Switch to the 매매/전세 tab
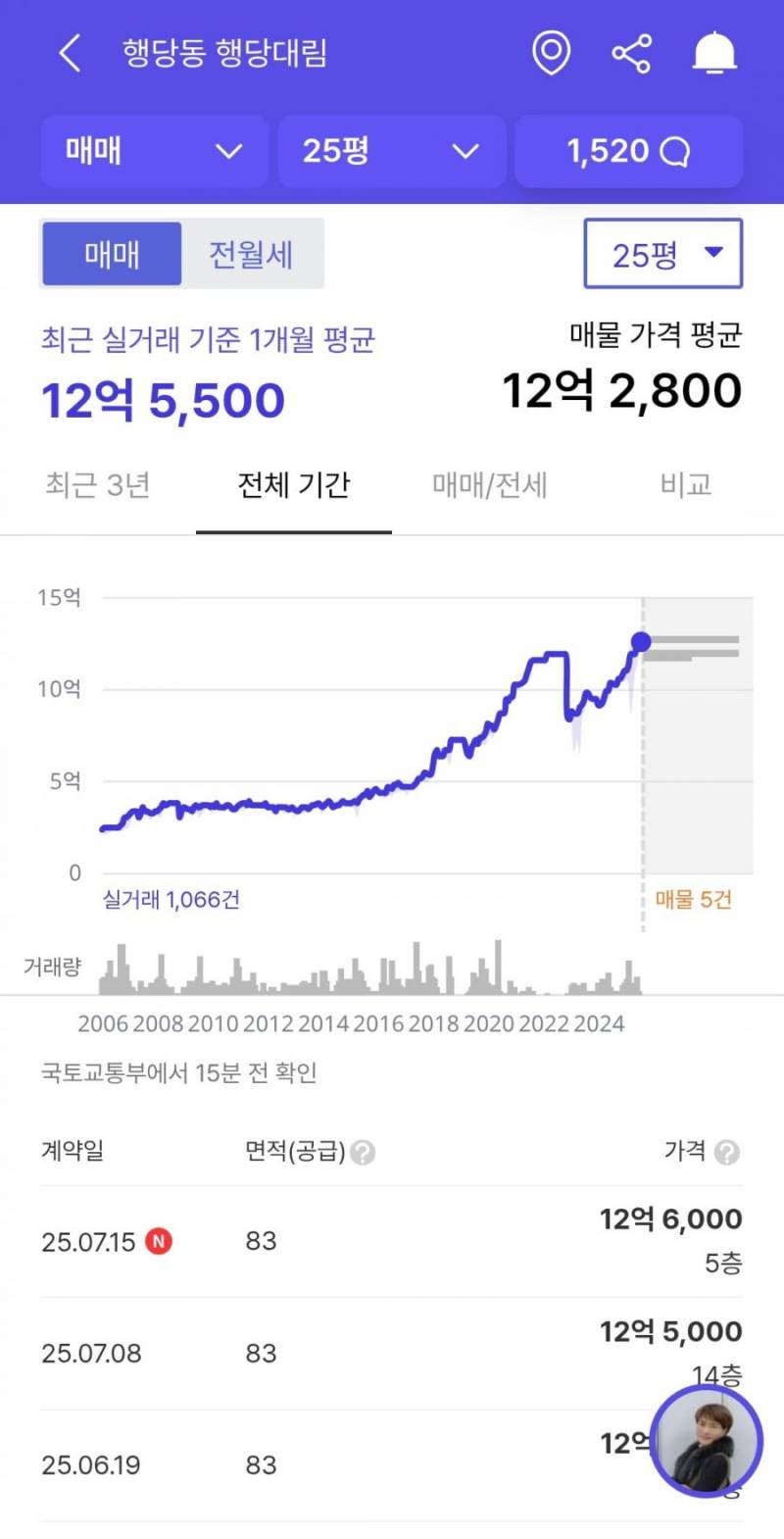Screen dimensions: 784x1539 pyautogui.click(x=492, y=485)
